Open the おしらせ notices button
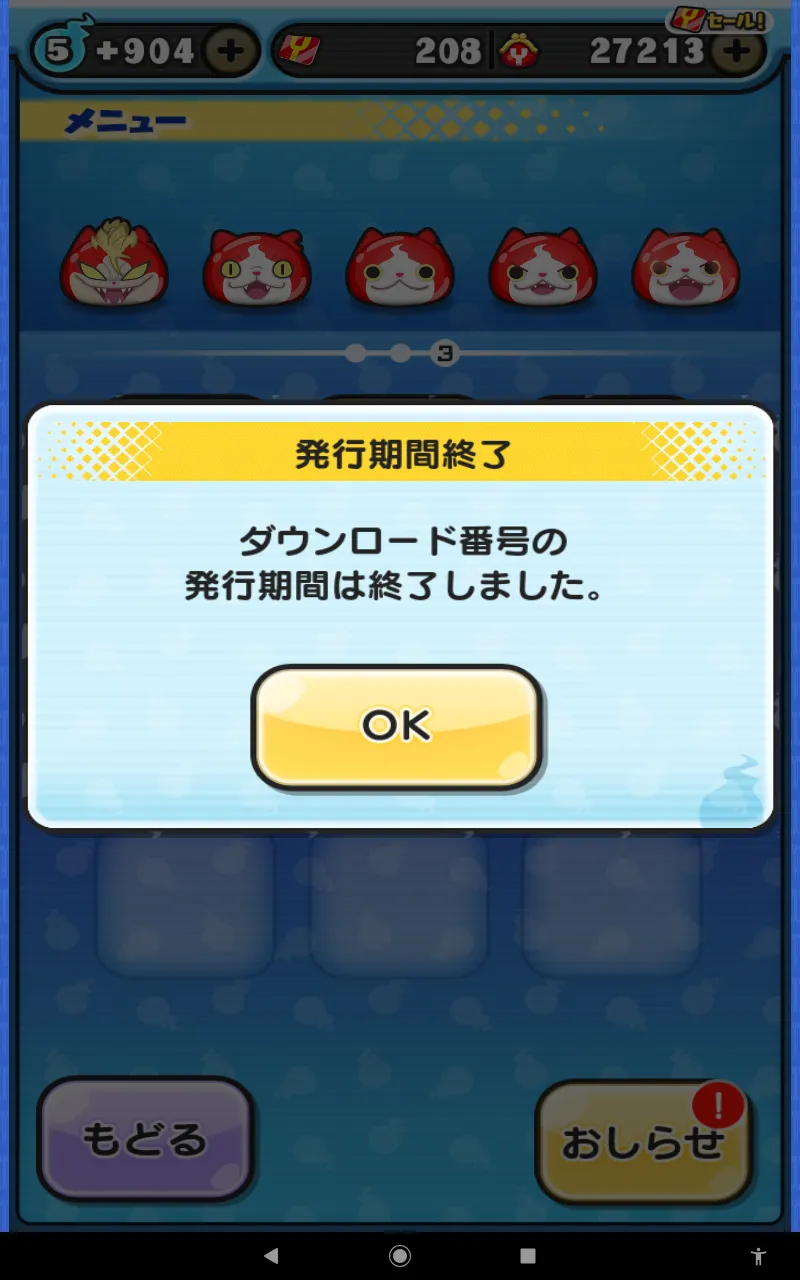 click(644, 1142)
